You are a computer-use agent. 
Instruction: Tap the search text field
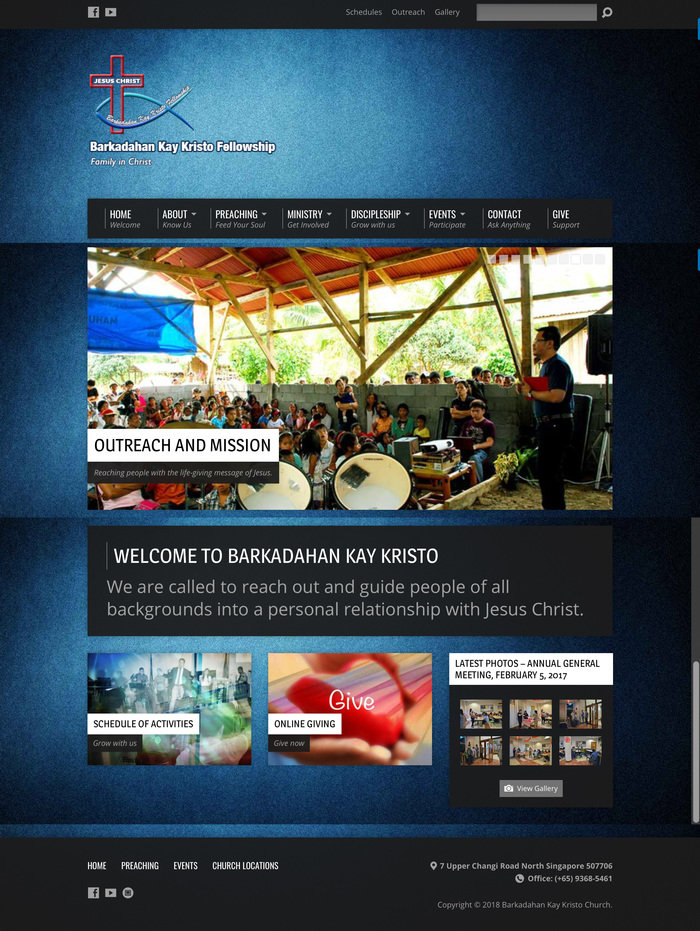pos(536,13)
